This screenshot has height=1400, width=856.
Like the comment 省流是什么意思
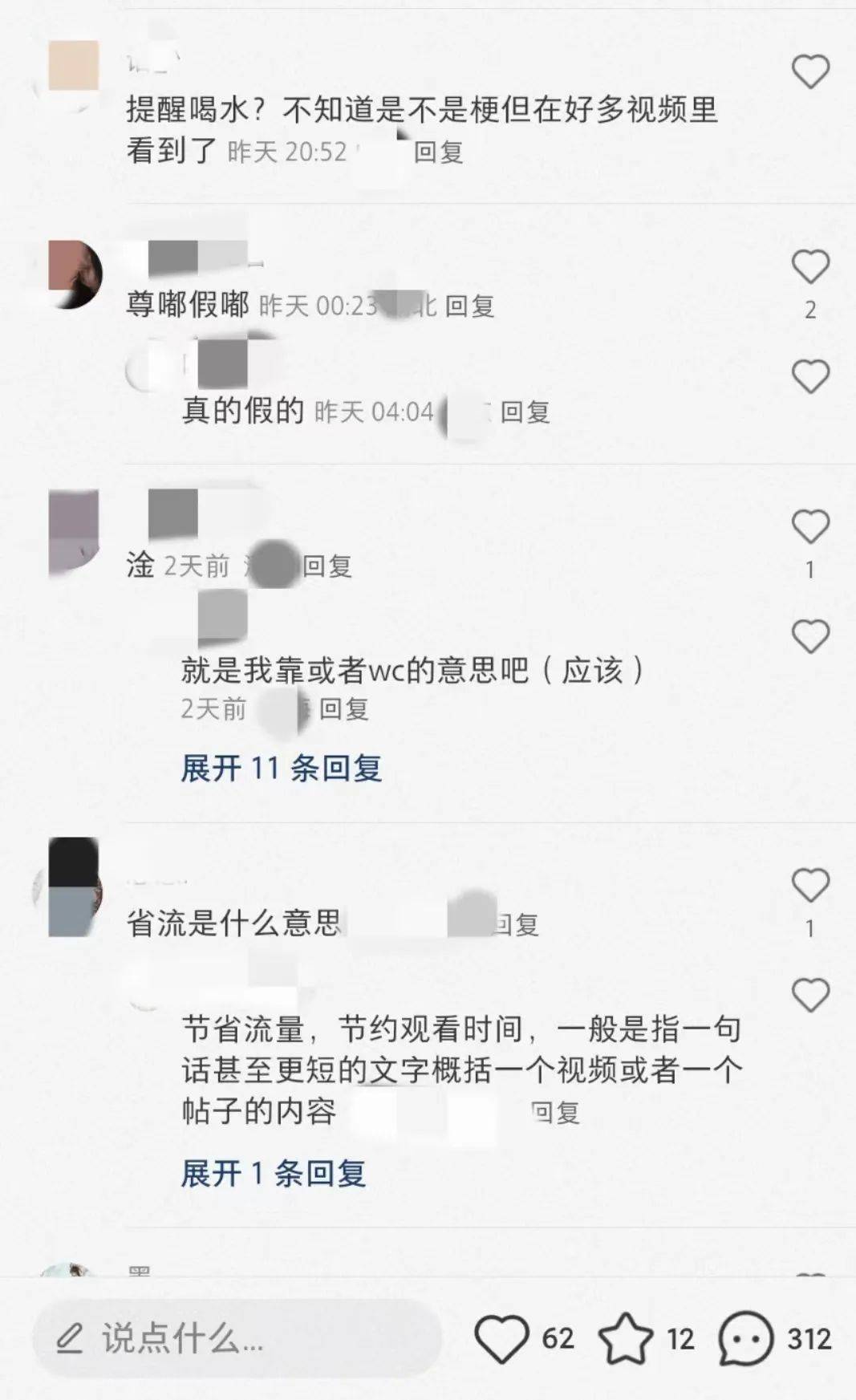point(810,886)
